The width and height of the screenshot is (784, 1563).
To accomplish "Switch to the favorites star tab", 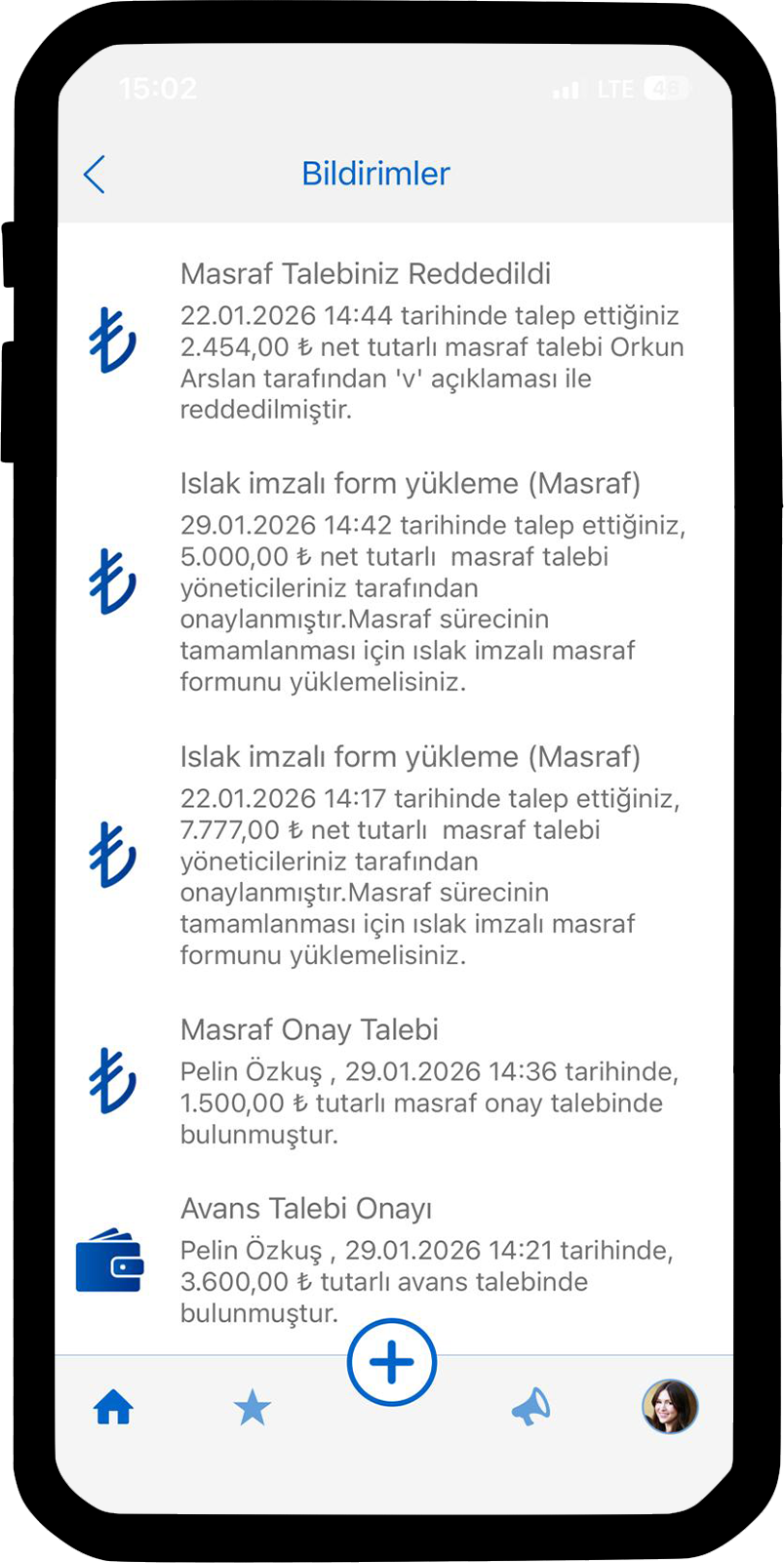I will 253,1408.
